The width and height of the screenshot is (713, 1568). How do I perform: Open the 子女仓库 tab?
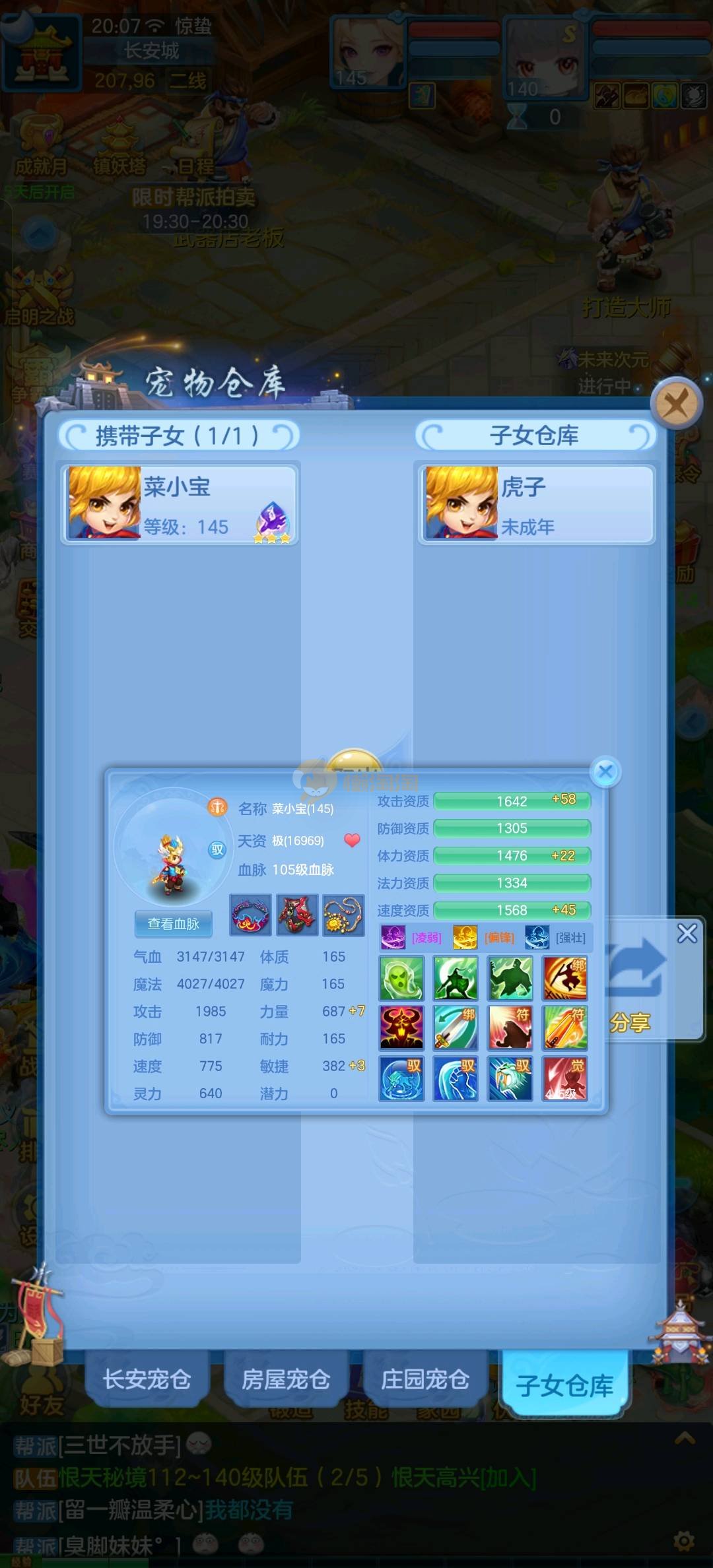[564, 1385]
